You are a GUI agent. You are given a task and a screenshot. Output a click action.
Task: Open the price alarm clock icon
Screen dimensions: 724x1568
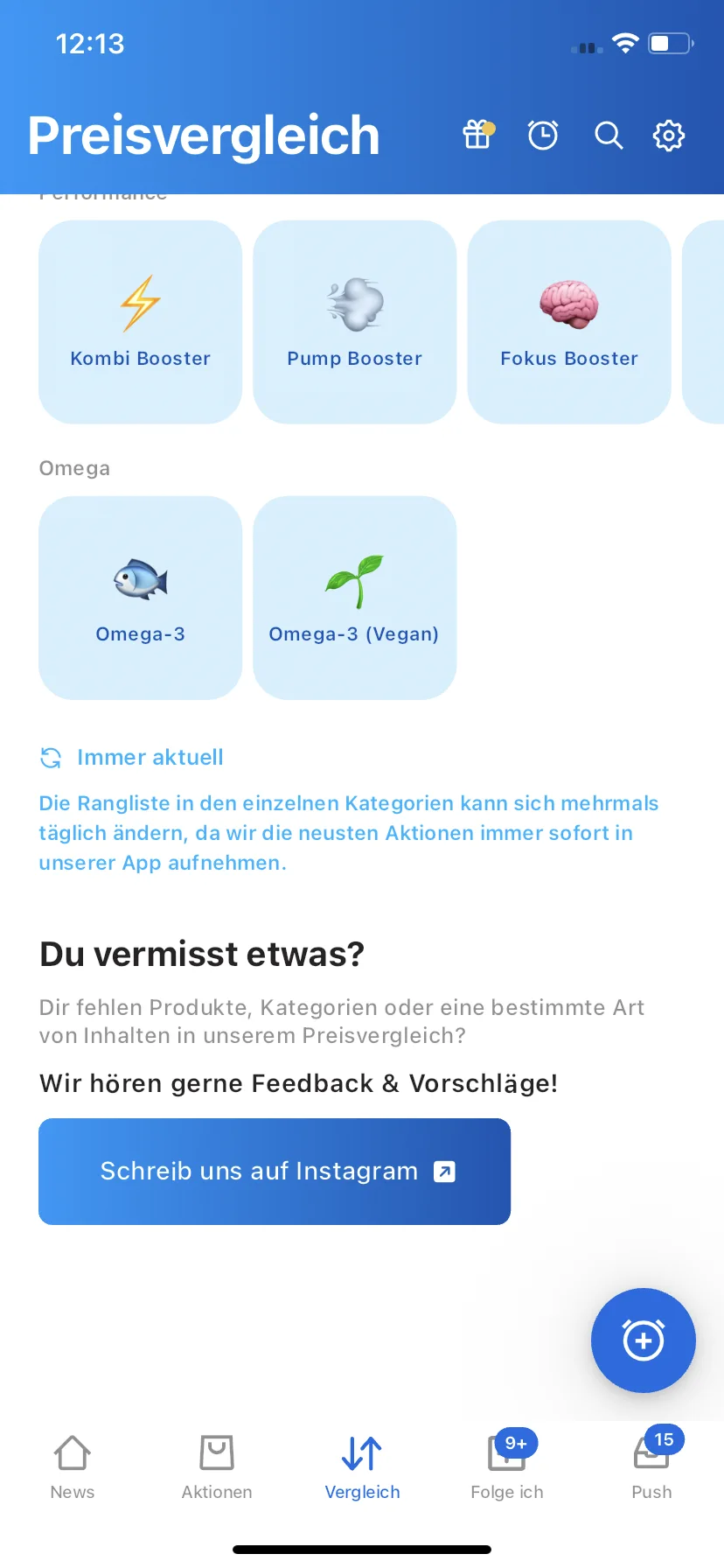tap(542, 135)
